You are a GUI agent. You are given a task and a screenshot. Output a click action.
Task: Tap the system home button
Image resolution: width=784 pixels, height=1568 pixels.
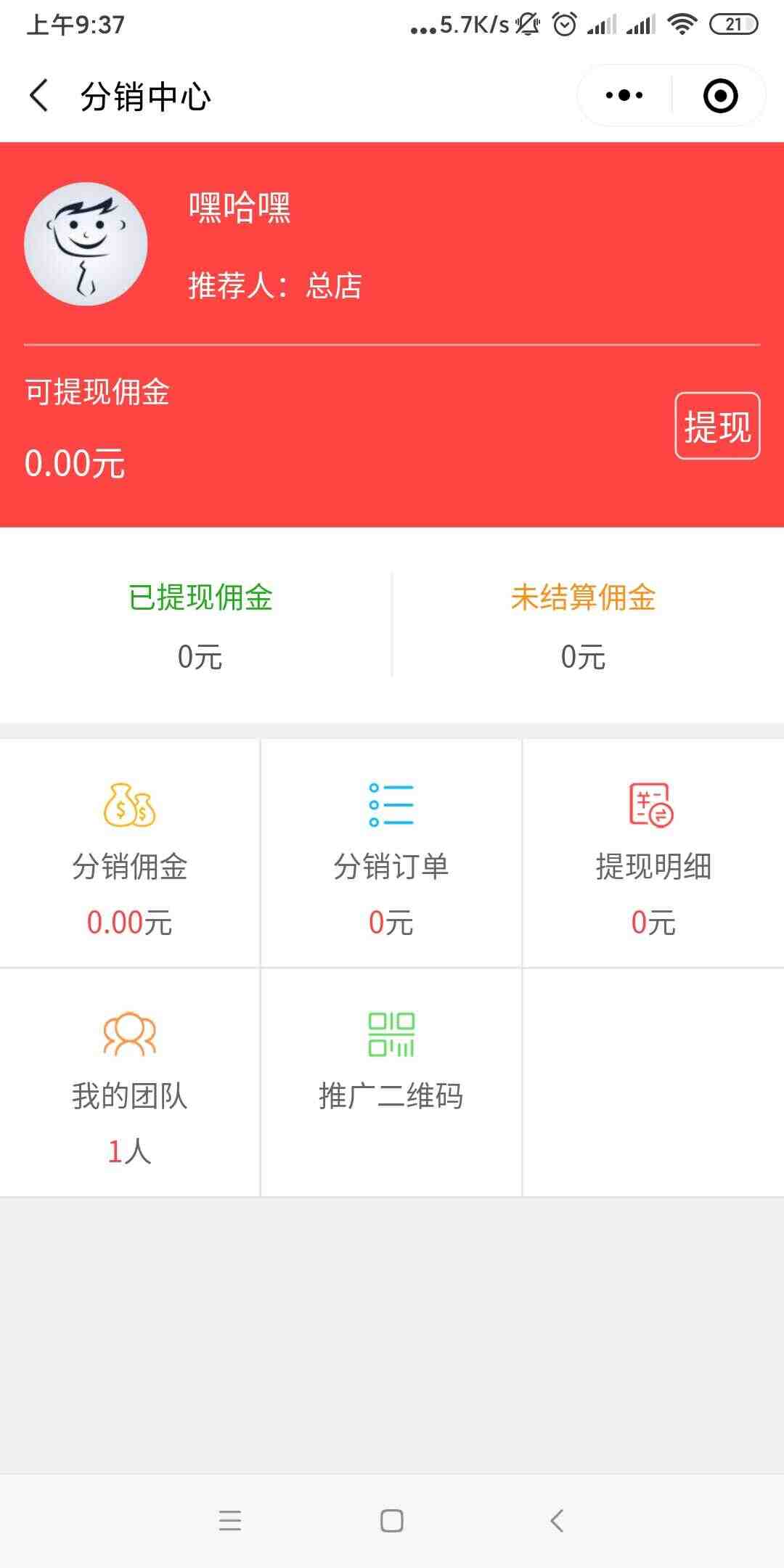click(392, 1521)
